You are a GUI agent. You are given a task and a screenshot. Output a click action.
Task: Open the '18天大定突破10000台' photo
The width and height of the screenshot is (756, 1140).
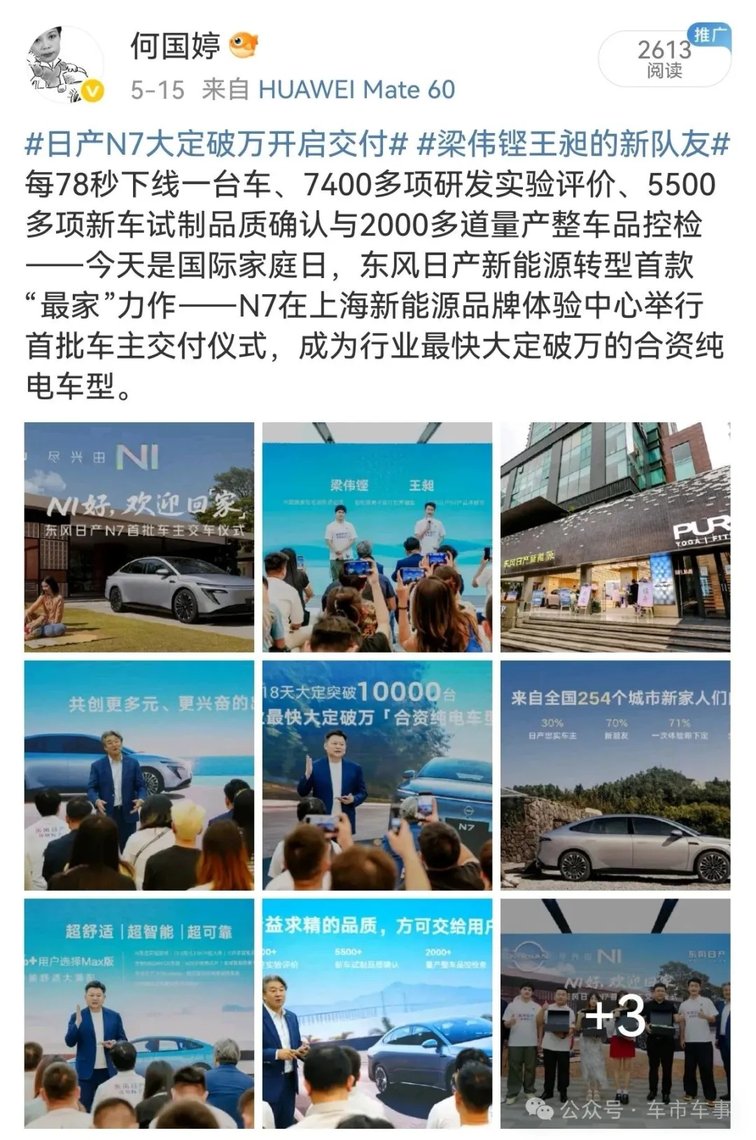point(377,775)
